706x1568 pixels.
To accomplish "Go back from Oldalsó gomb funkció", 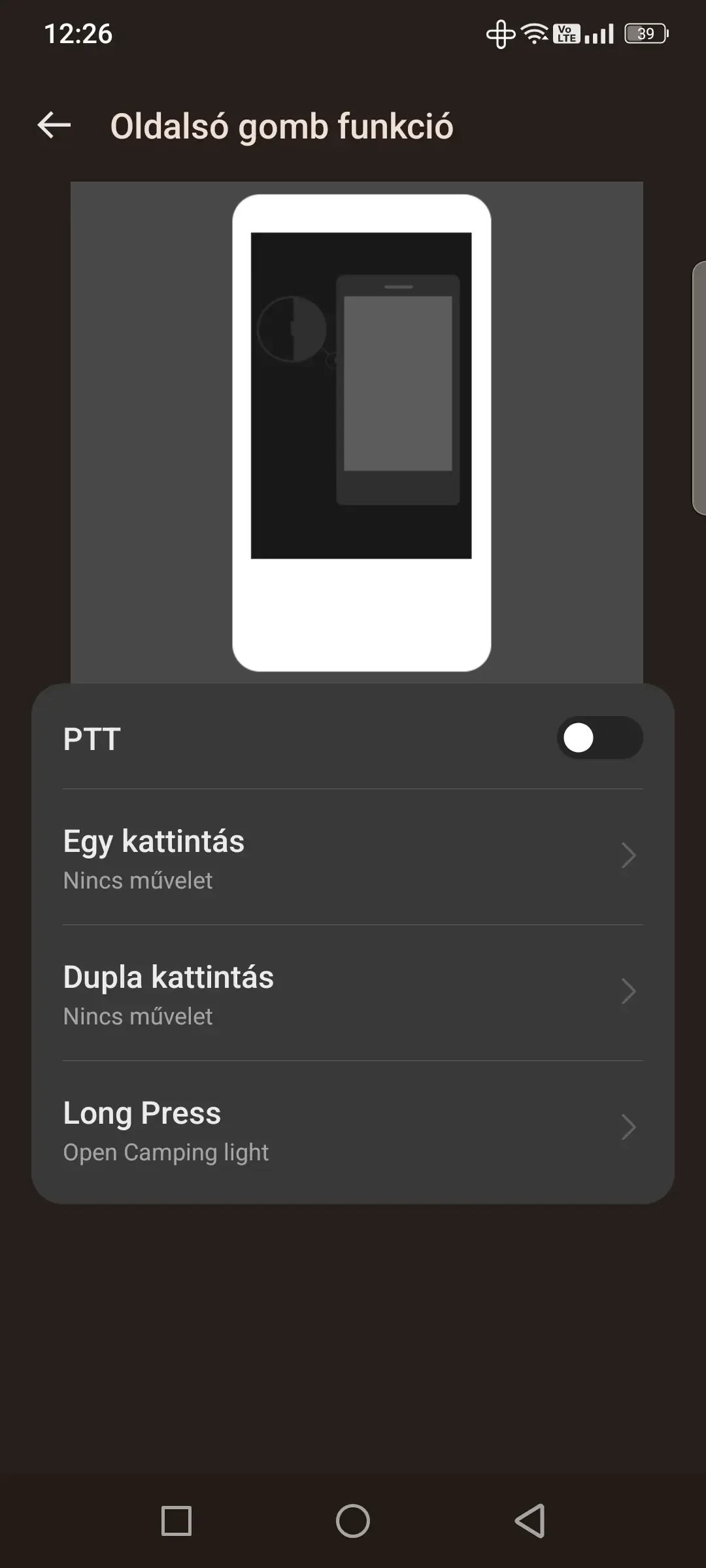I will (54, 125).
